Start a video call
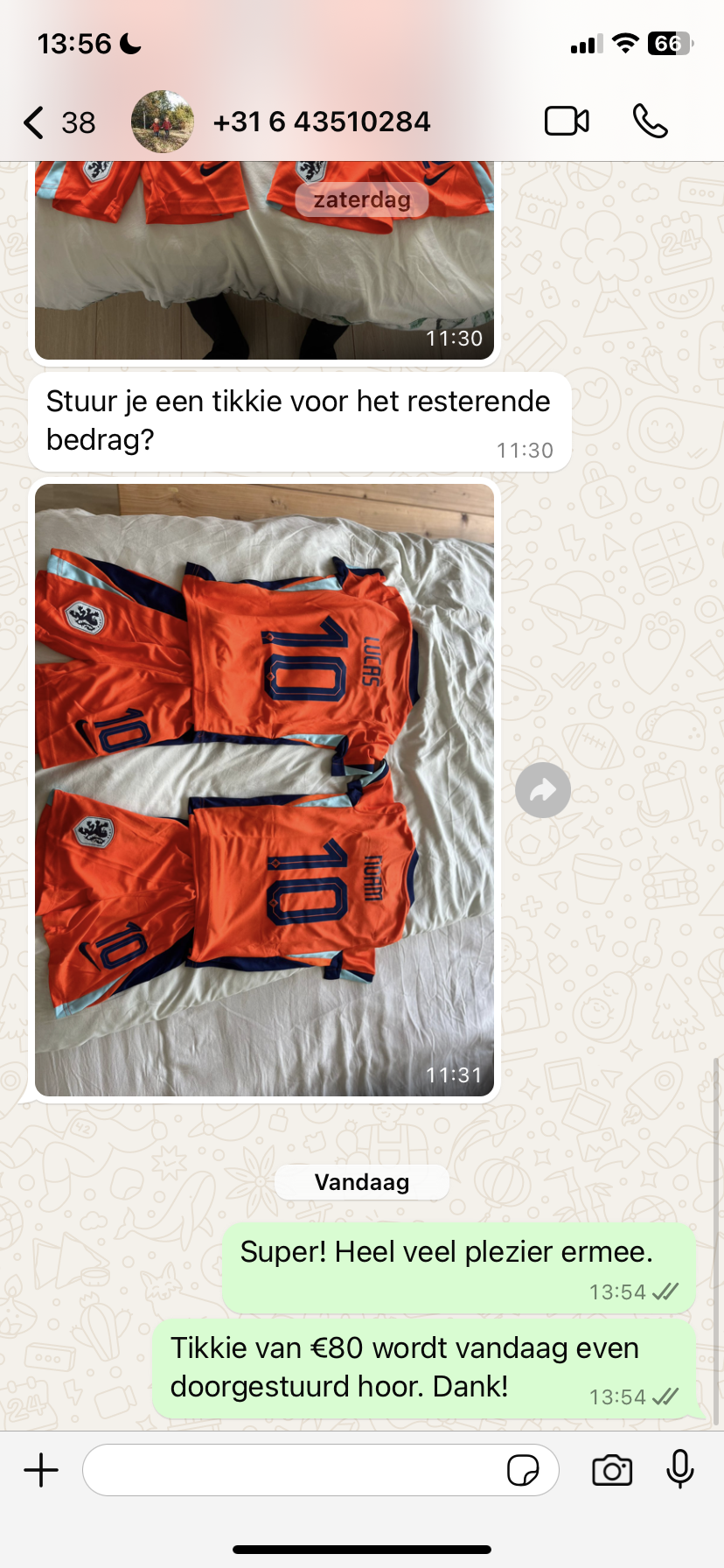The width and height of the screenshot is (724, 1568). [x=567, y=122]
